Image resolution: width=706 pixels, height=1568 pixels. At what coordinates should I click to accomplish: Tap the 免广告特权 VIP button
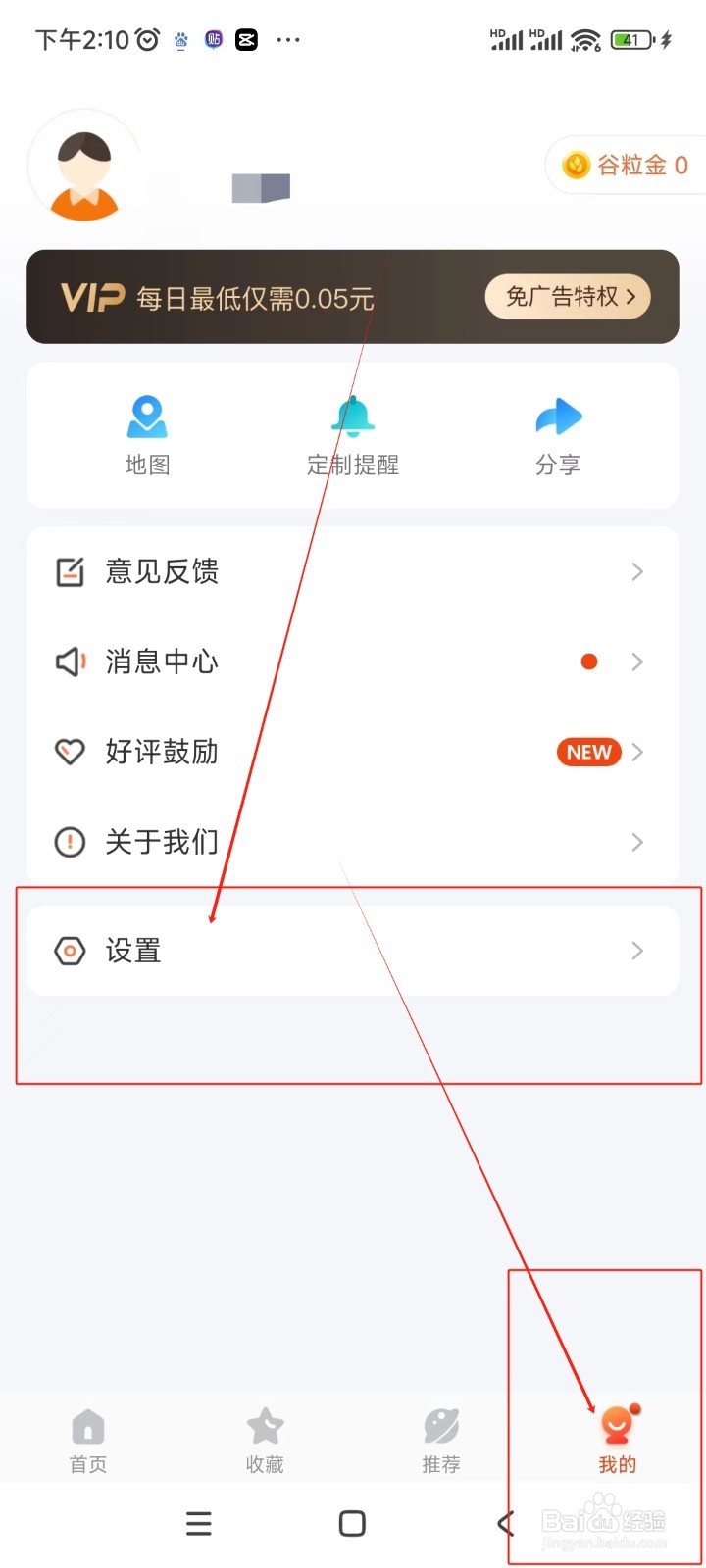(x=567, y=296)
